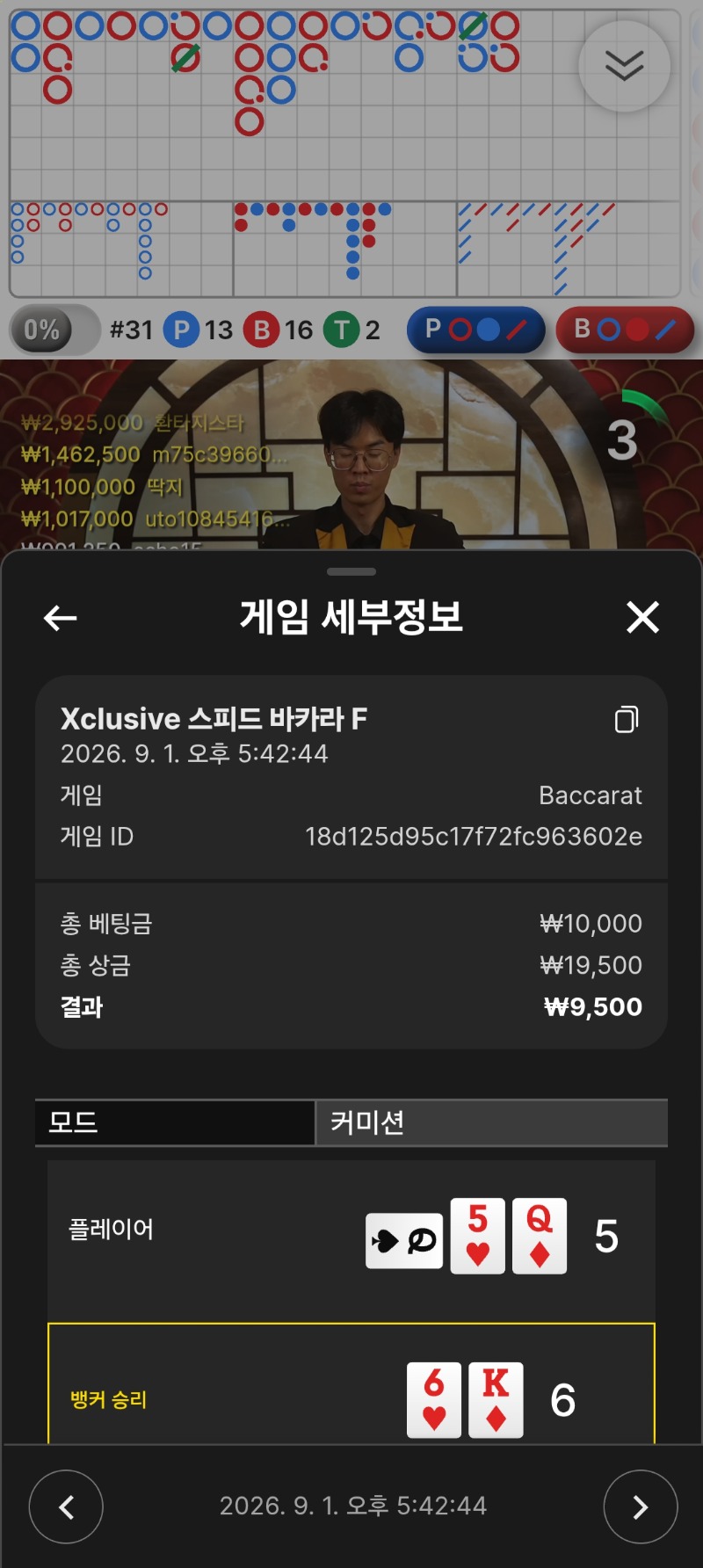Collapse the roadmap with the double chevron
703x1568 pixels.
pyautogui.click(x=624, y=66)
